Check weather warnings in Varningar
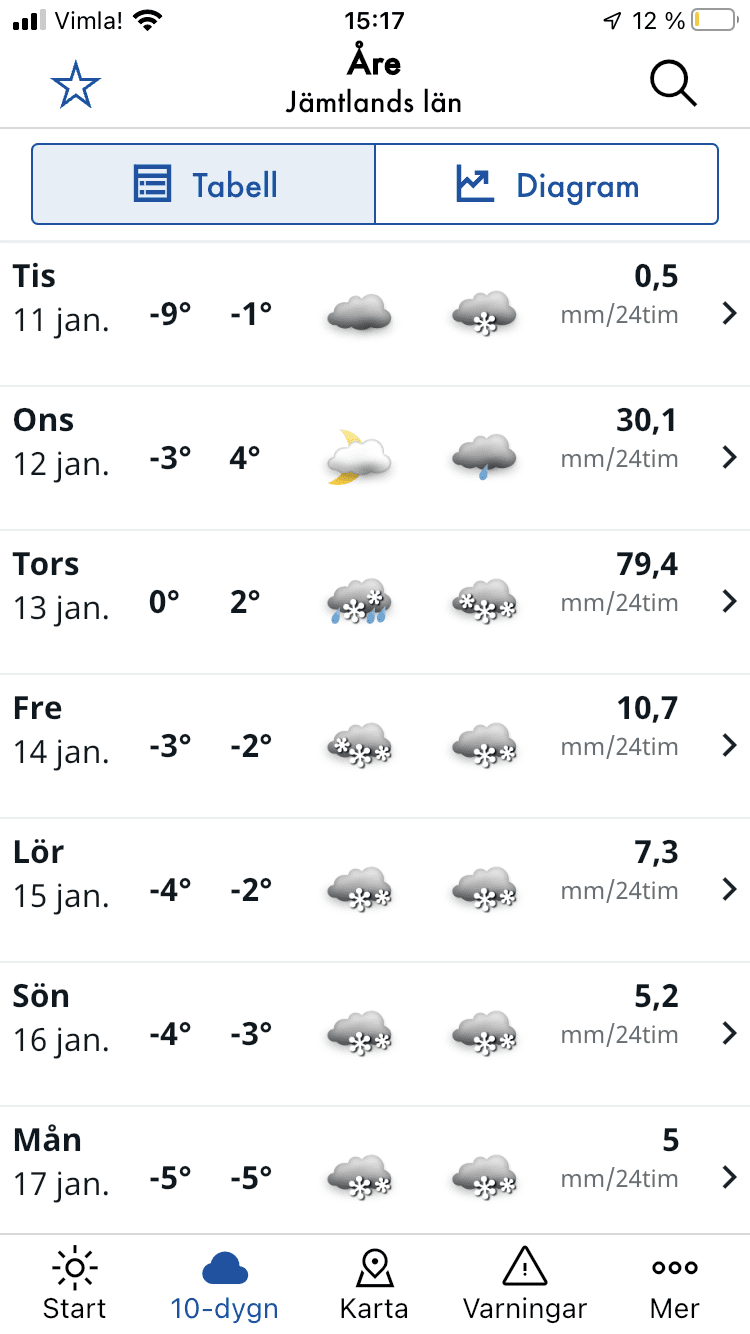 (525, 1285)
